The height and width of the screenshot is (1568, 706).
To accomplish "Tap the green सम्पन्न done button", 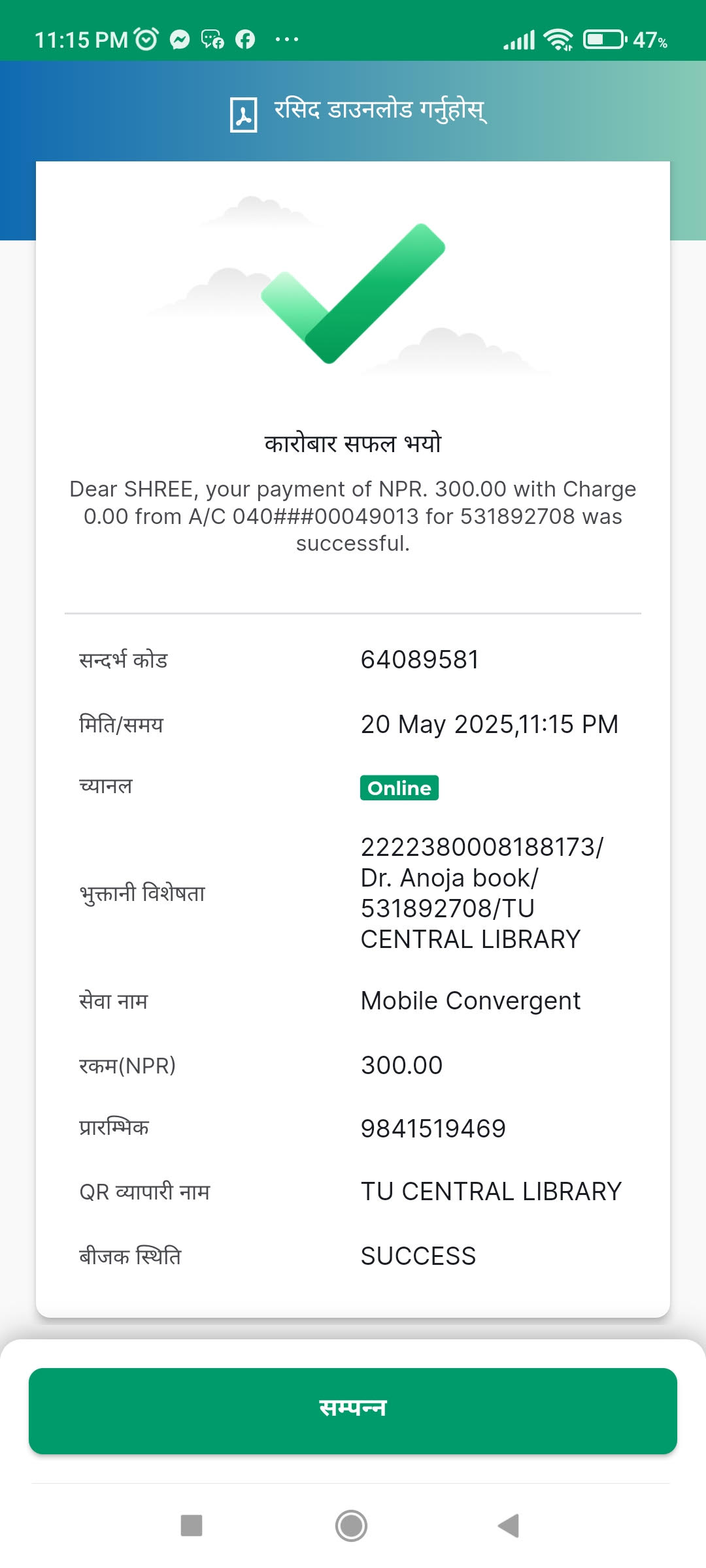I will pos(353,1411).
